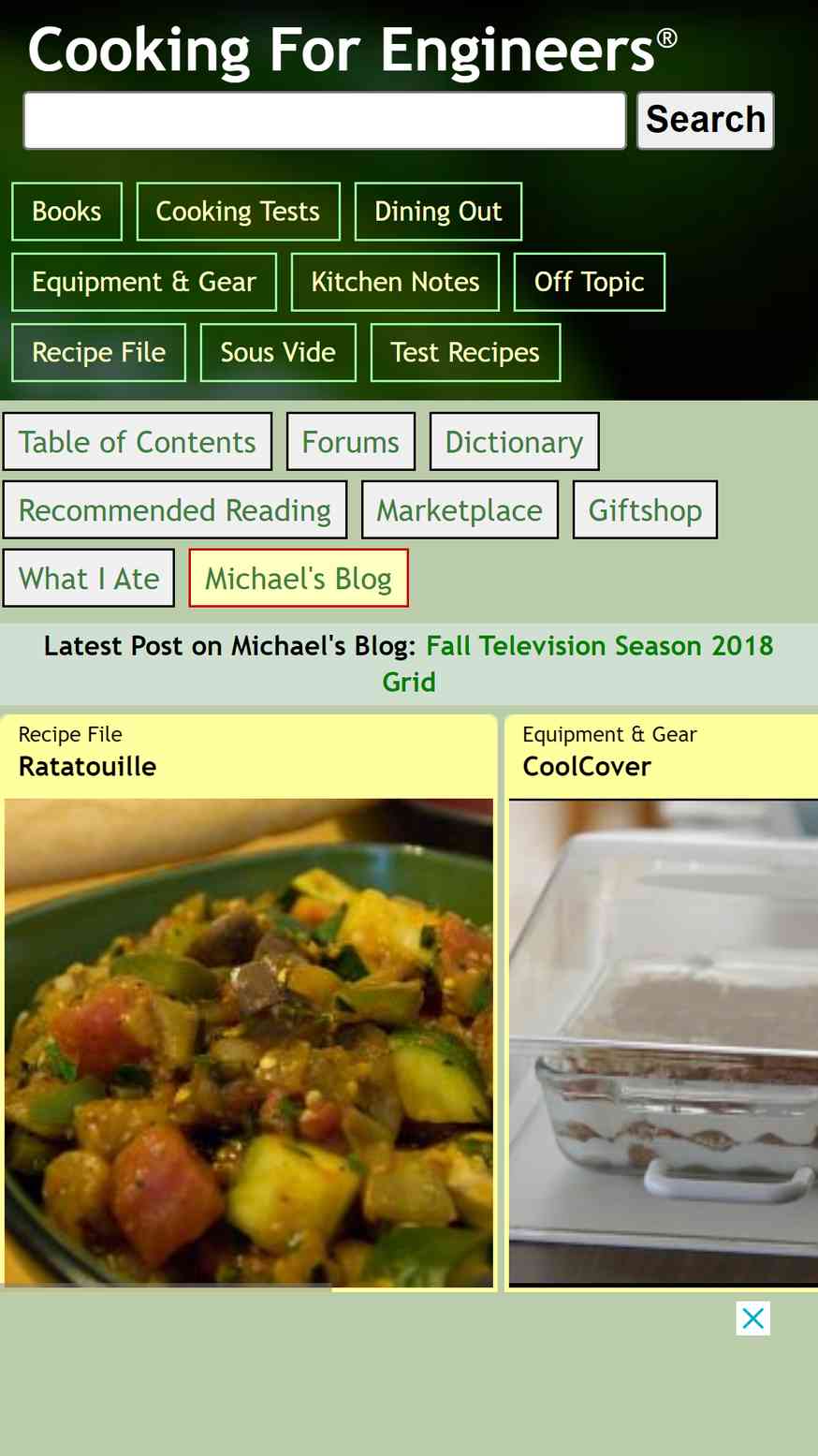The image size is (818, 1456).
Task: Visit the Forums
Action: click(351, 442)
